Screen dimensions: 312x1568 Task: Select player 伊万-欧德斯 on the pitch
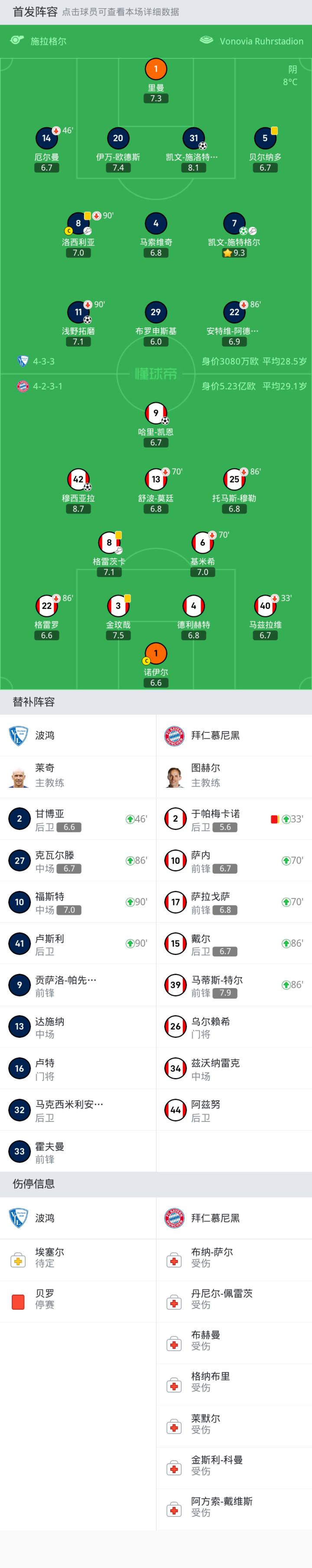pyautogui.click(x=118, y=139)
